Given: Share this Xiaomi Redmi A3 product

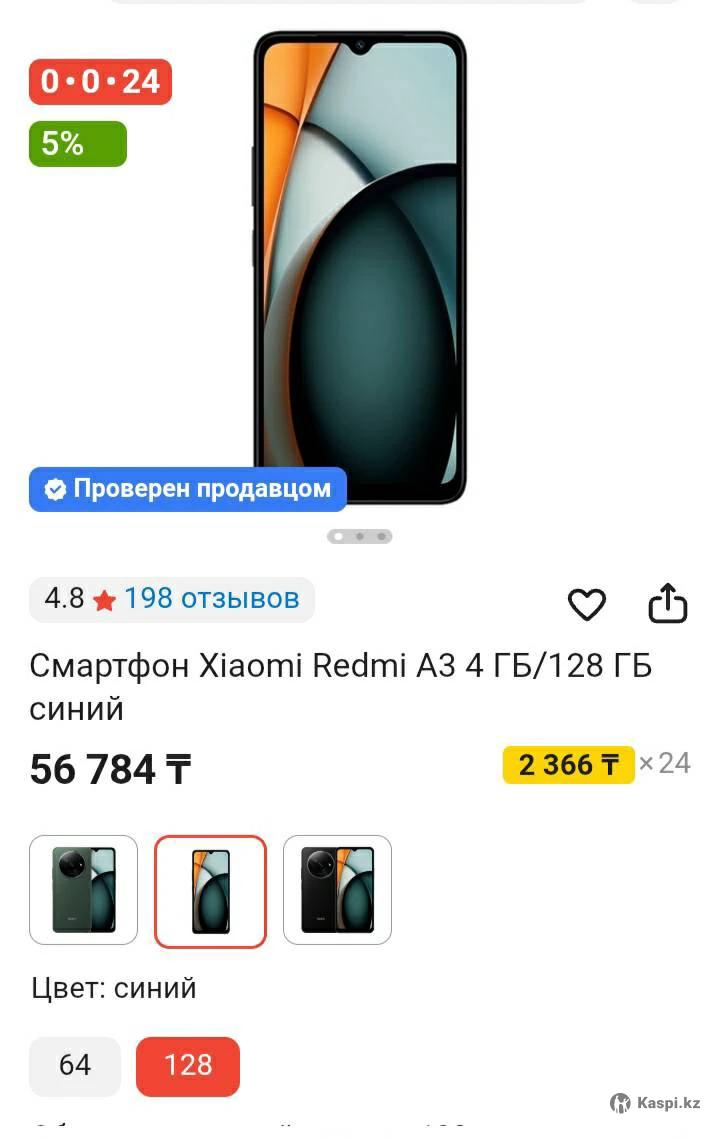Looking at the screenshot, I should [668, 603].
